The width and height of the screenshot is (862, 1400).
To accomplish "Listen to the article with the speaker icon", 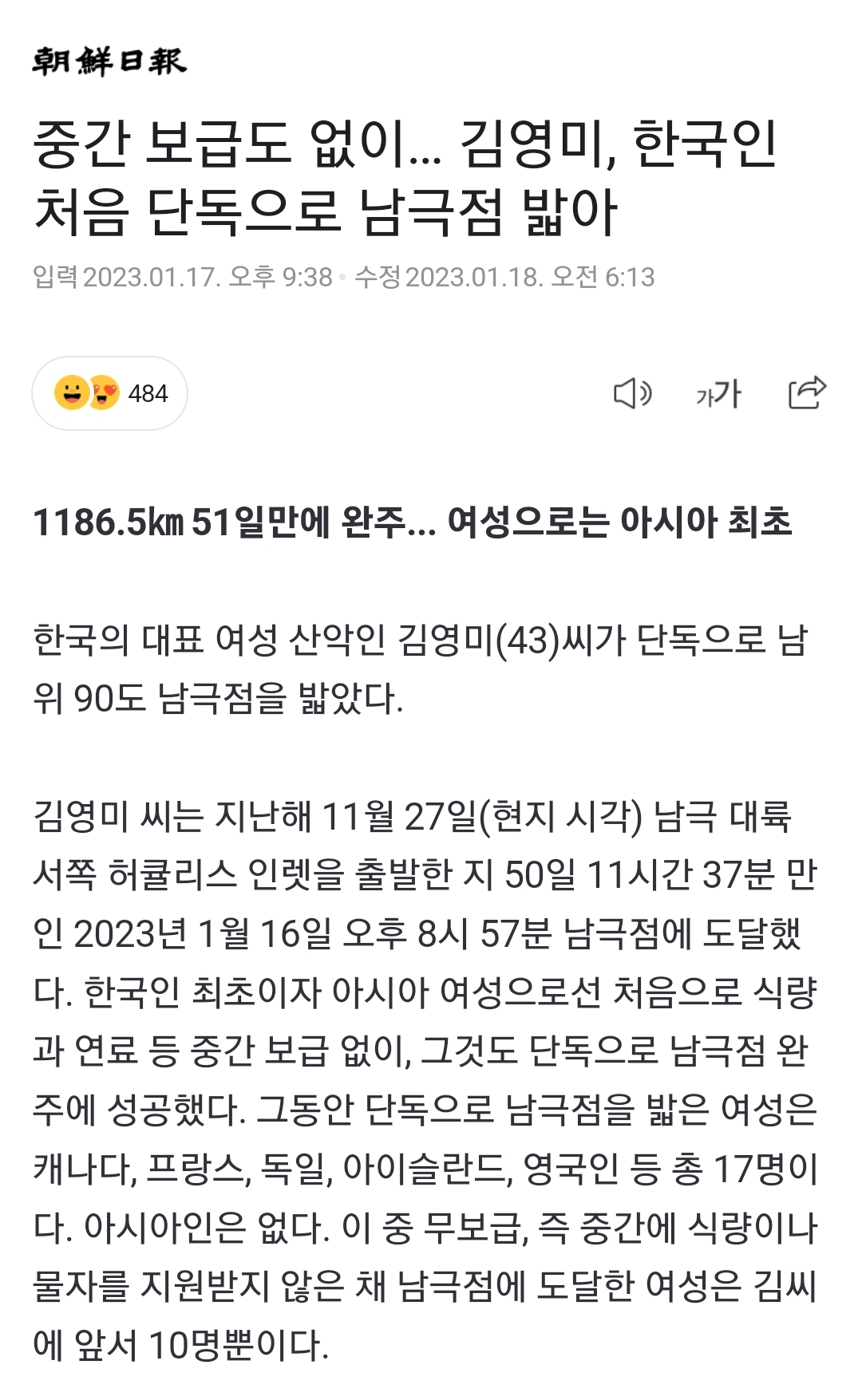I will [632, 393].
